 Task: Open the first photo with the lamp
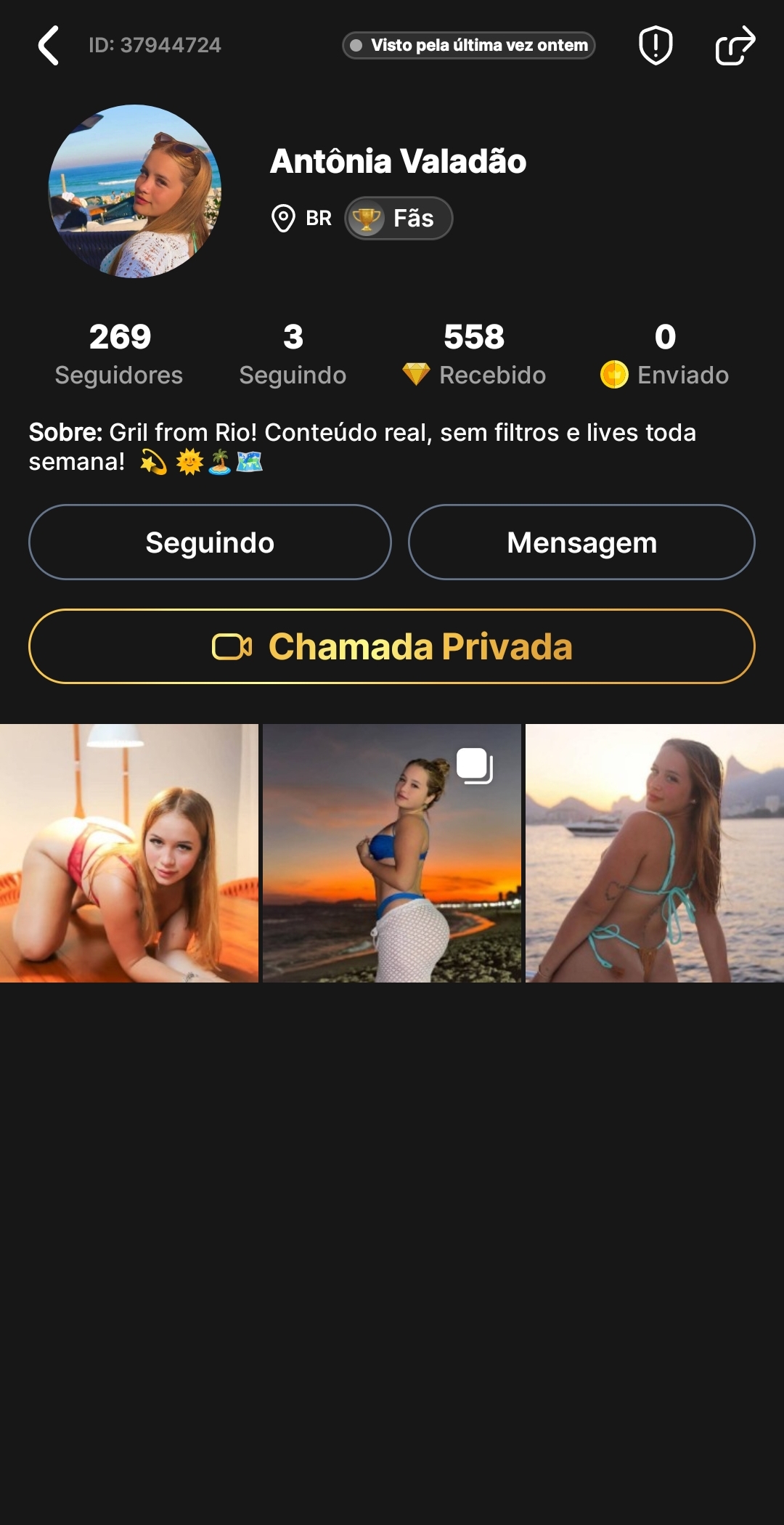[129, 853]
